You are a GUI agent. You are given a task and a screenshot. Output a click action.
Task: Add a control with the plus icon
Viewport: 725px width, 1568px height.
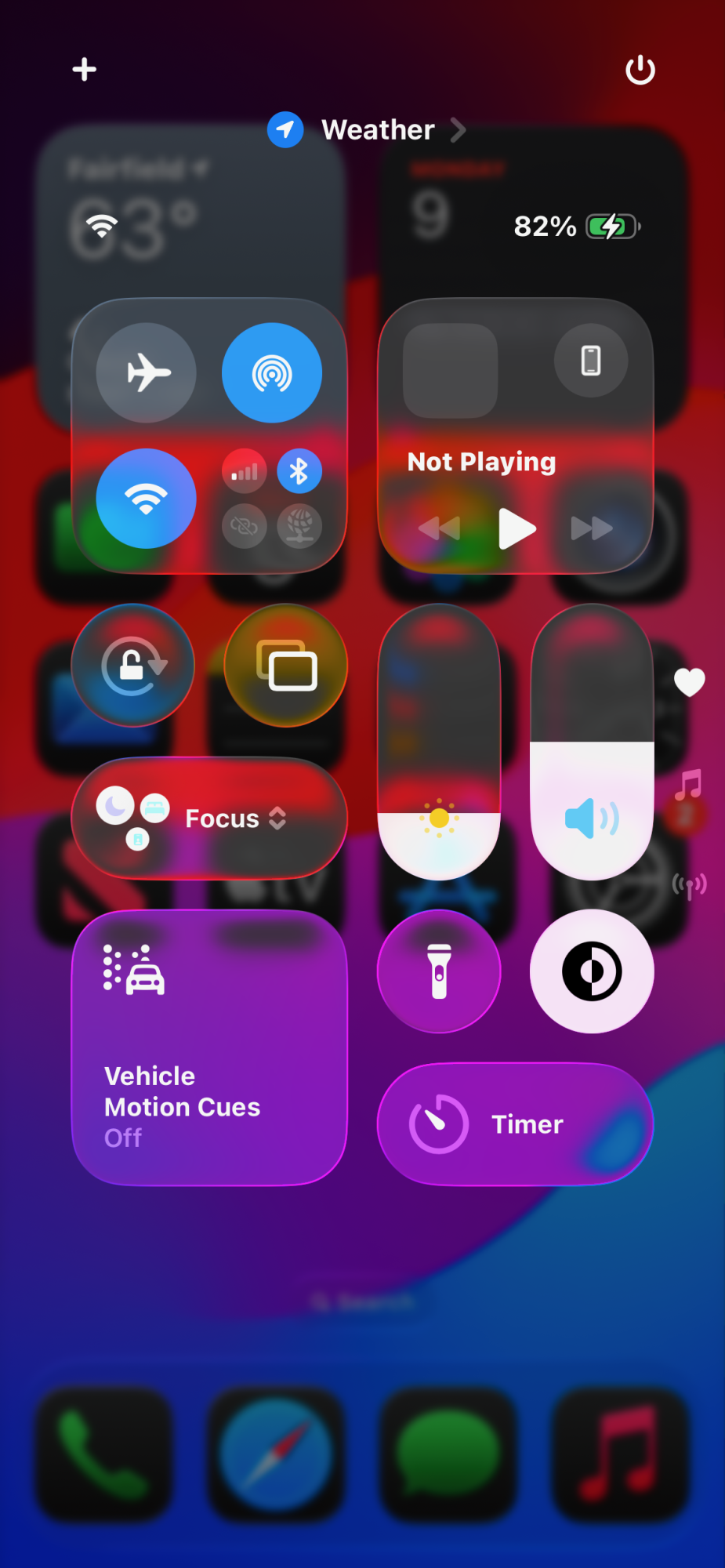click(x=85, y=70)
